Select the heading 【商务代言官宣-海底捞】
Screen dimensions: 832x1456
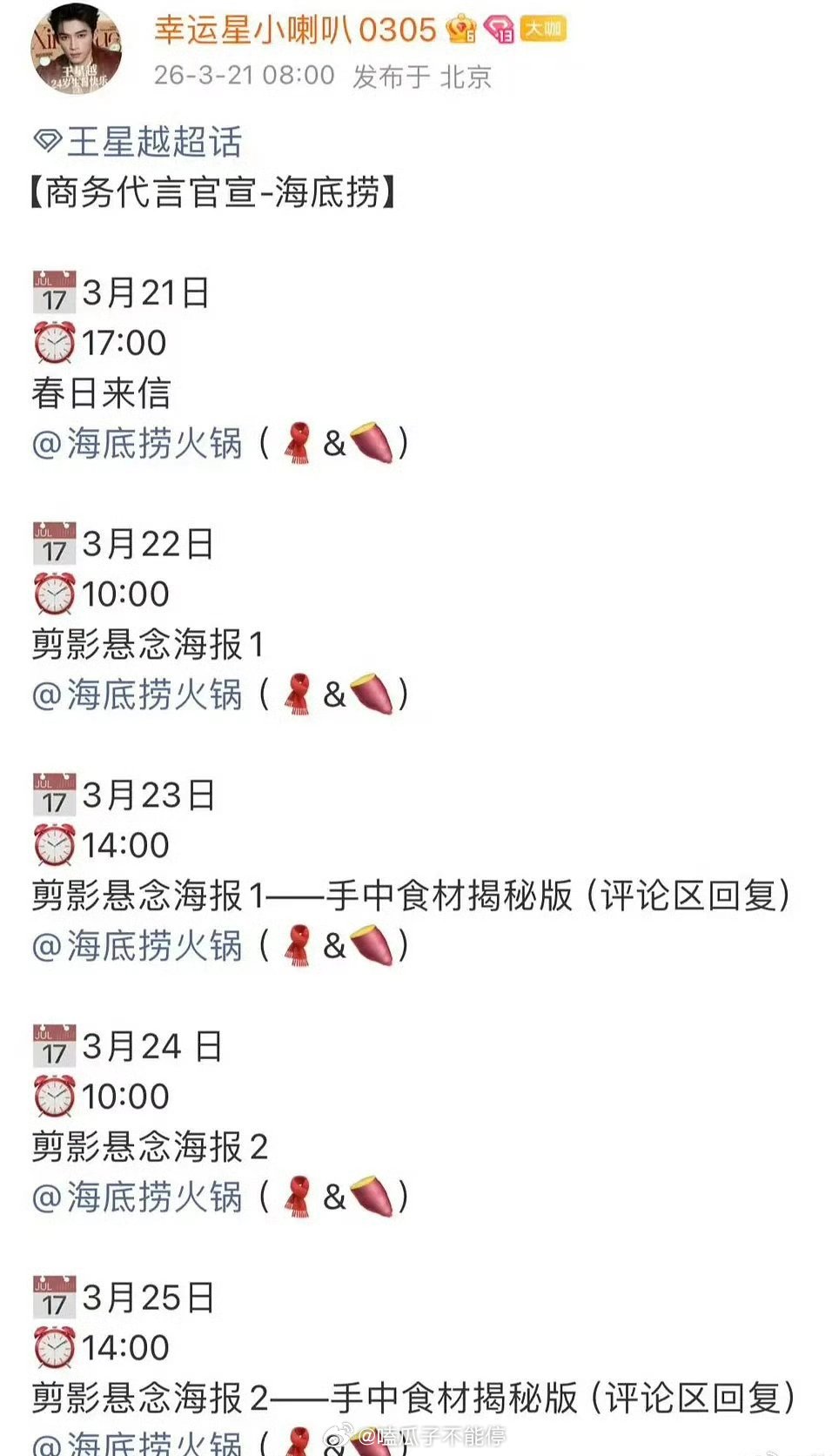click(x=209, y=194)
